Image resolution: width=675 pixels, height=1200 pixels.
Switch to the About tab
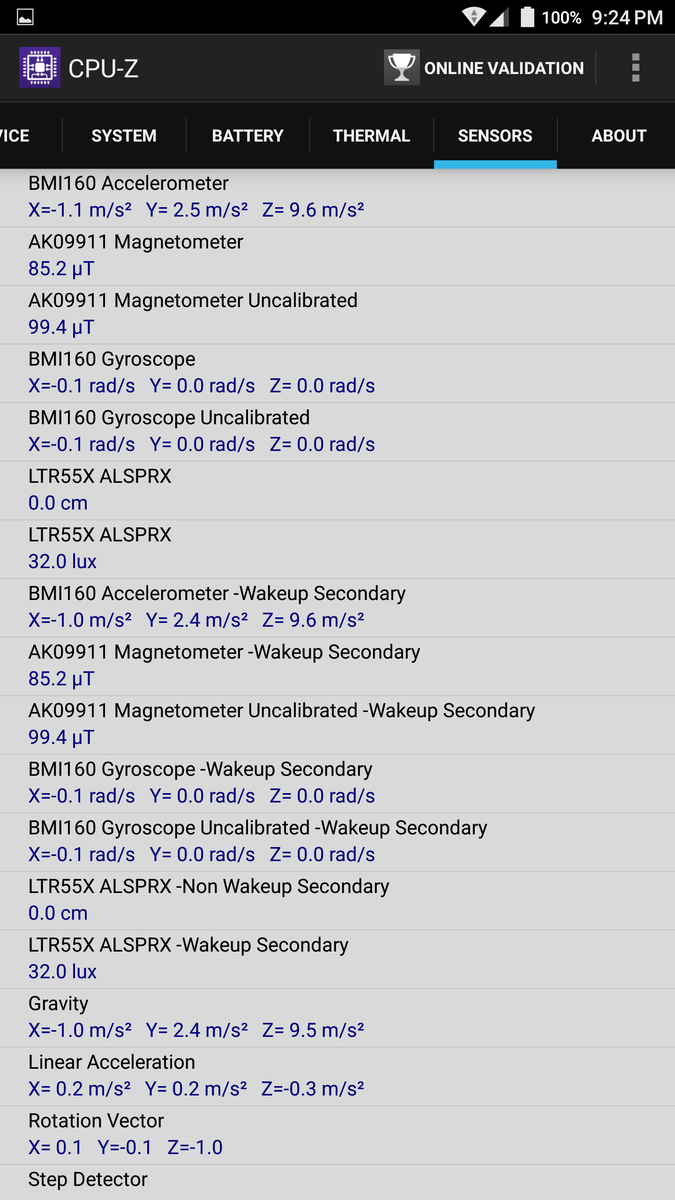click(618, 136)
